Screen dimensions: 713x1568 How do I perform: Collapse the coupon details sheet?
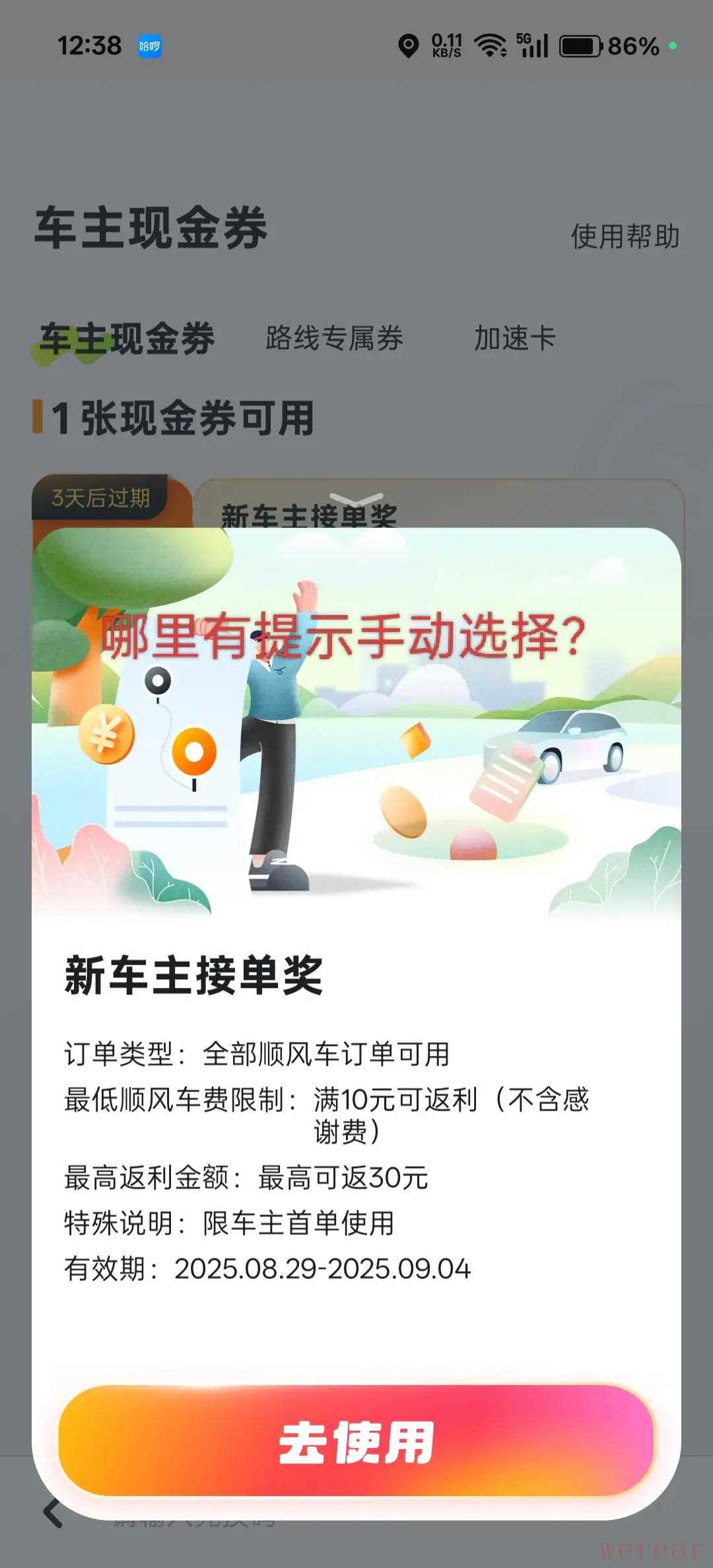(x=356, y=499)
